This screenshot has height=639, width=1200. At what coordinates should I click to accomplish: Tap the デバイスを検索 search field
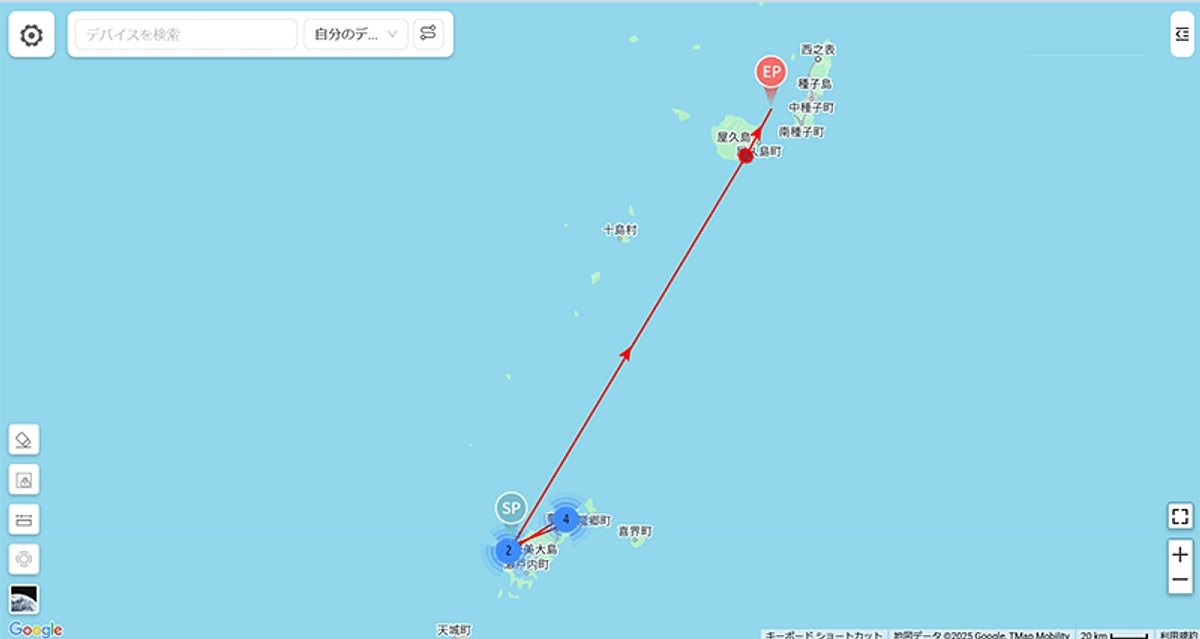[186, 34]
